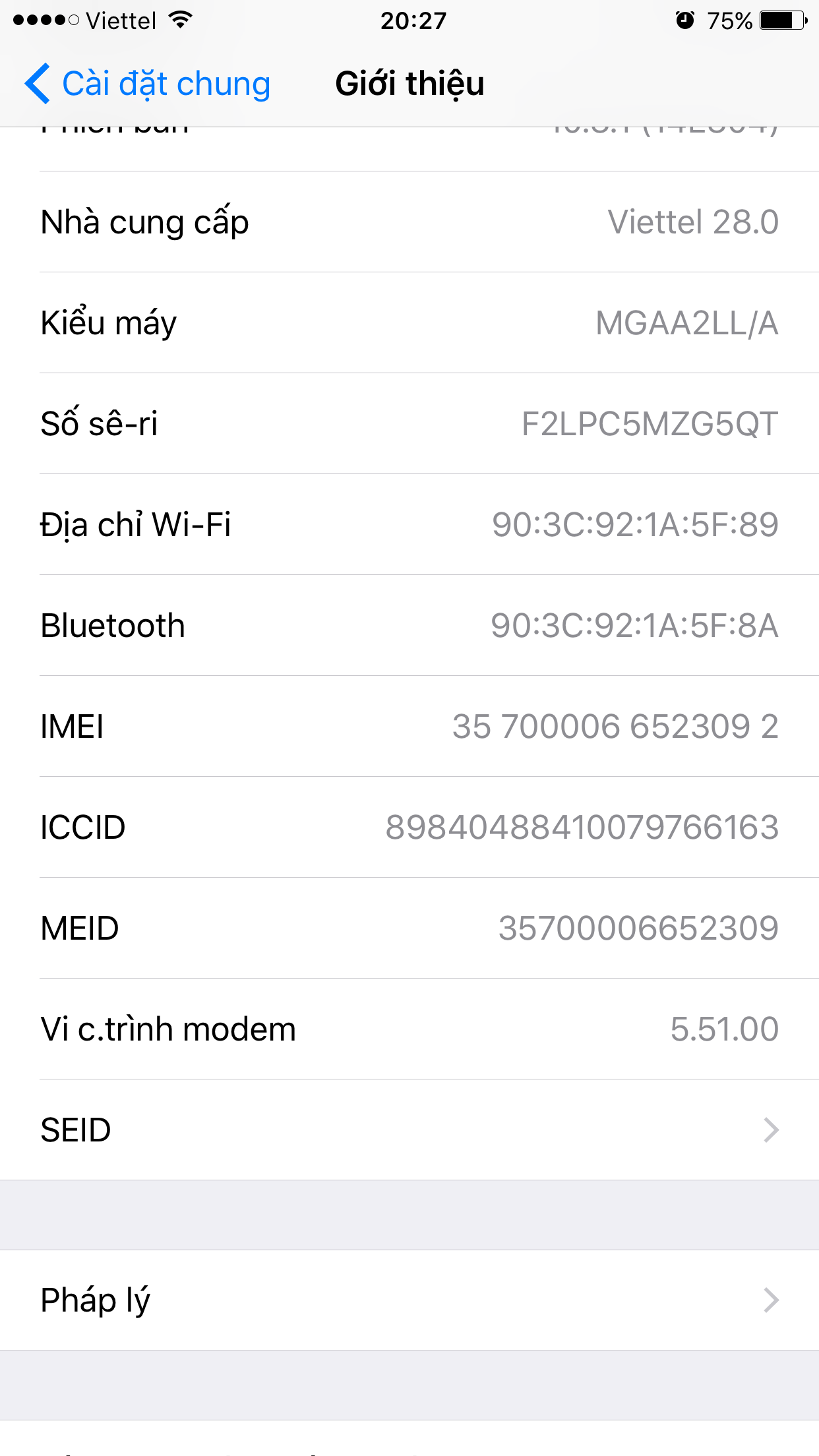Open Pháp lý legal information
This screenshot has height=1456, width=819.
pos(409,1300)
